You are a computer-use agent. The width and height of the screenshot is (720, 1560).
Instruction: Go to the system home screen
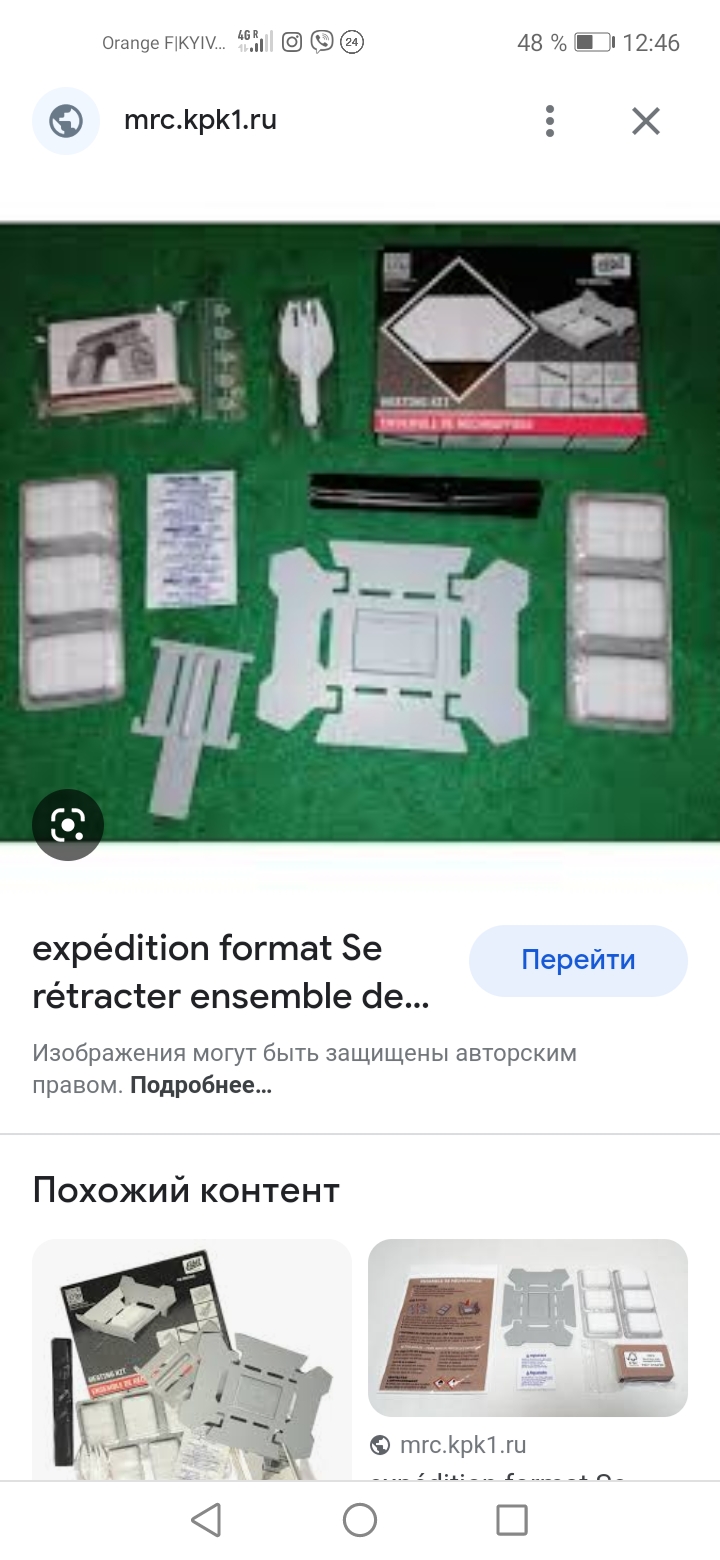[360, 1520]
